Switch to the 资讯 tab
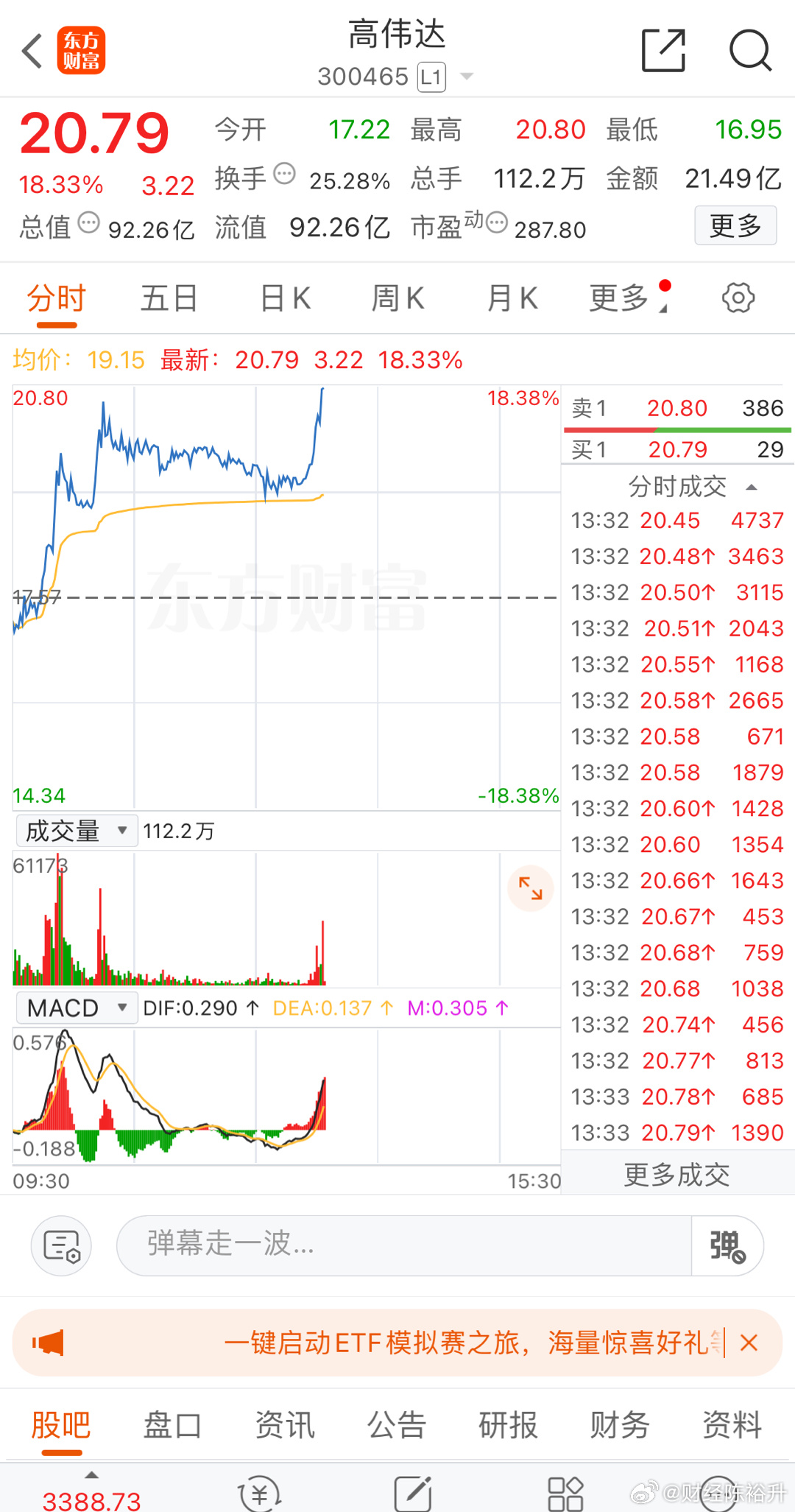This screenshot has height=1512, width=795. click(285, 1425)
